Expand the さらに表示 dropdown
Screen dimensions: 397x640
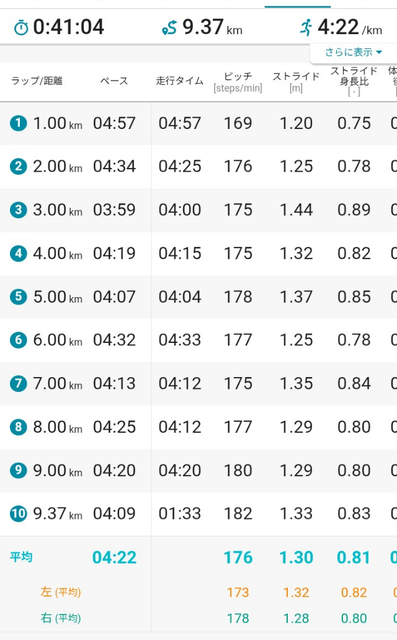pos(353,52)
